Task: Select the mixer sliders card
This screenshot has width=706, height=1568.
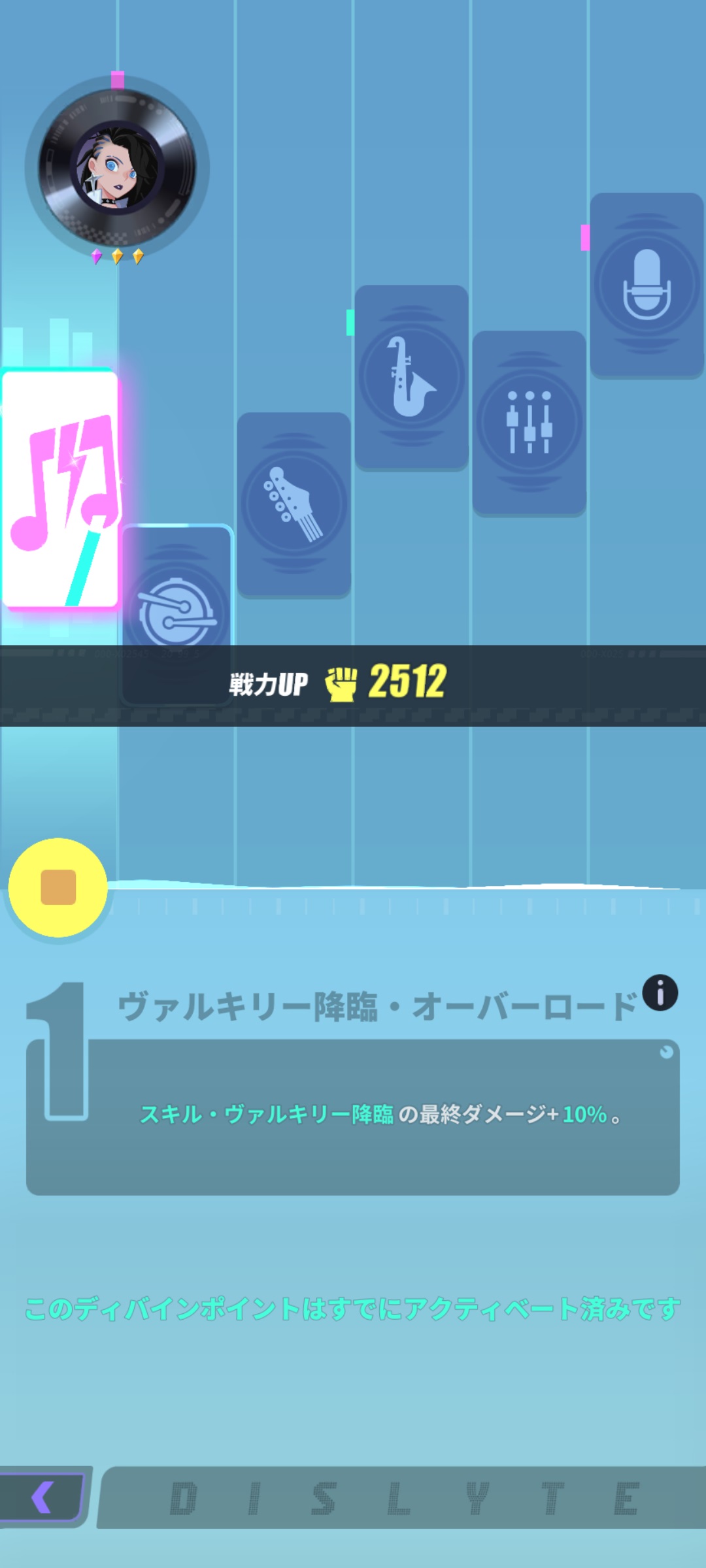Action: [529, 423]
